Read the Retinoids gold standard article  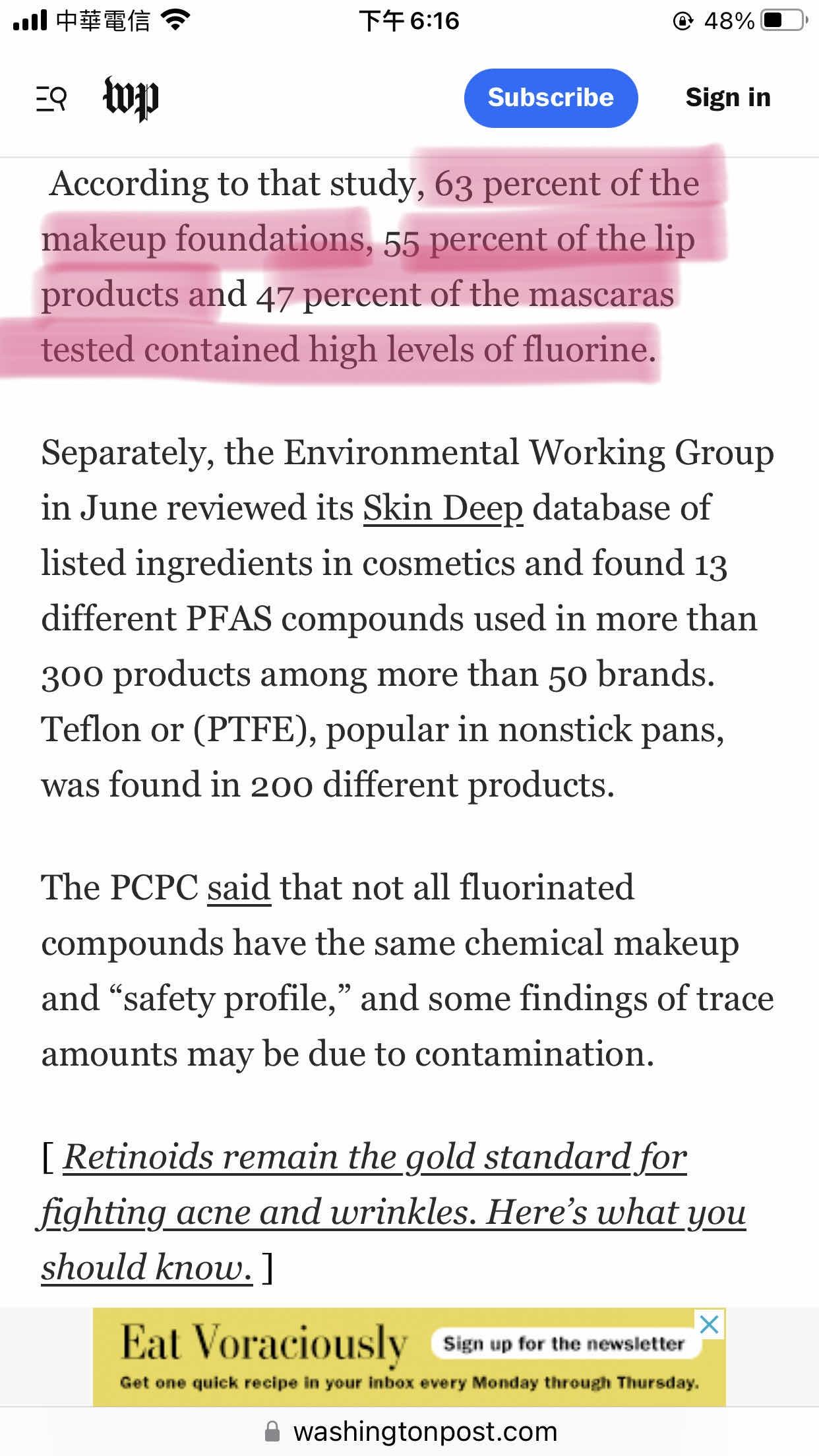[x=393, y=1211]
